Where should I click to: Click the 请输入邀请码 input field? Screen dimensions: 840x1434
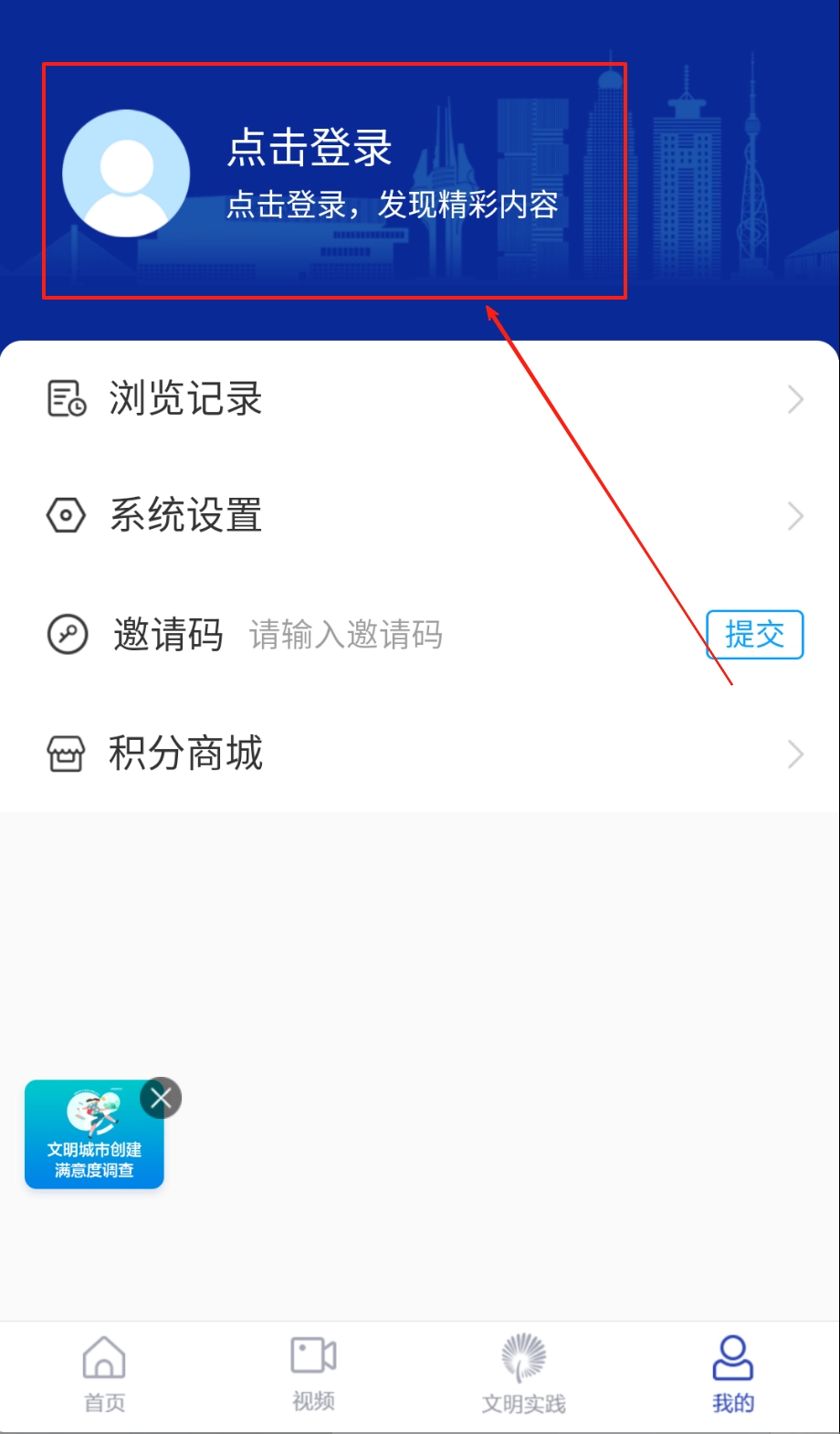[347, 634]
